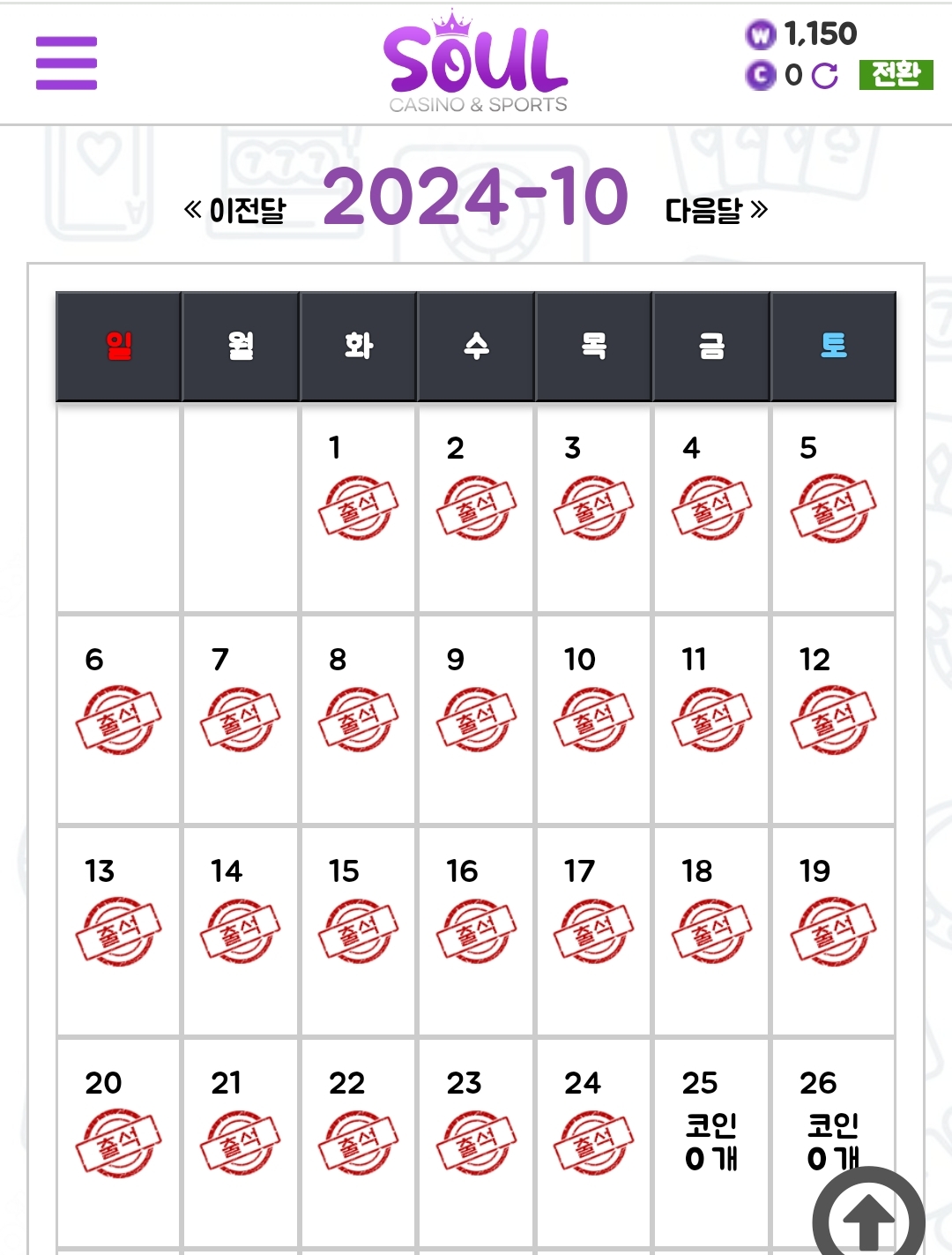Refresh the coin balance
Image resolution: width=952 pixels, height=1255 pixels.
(x=825, y=76)
